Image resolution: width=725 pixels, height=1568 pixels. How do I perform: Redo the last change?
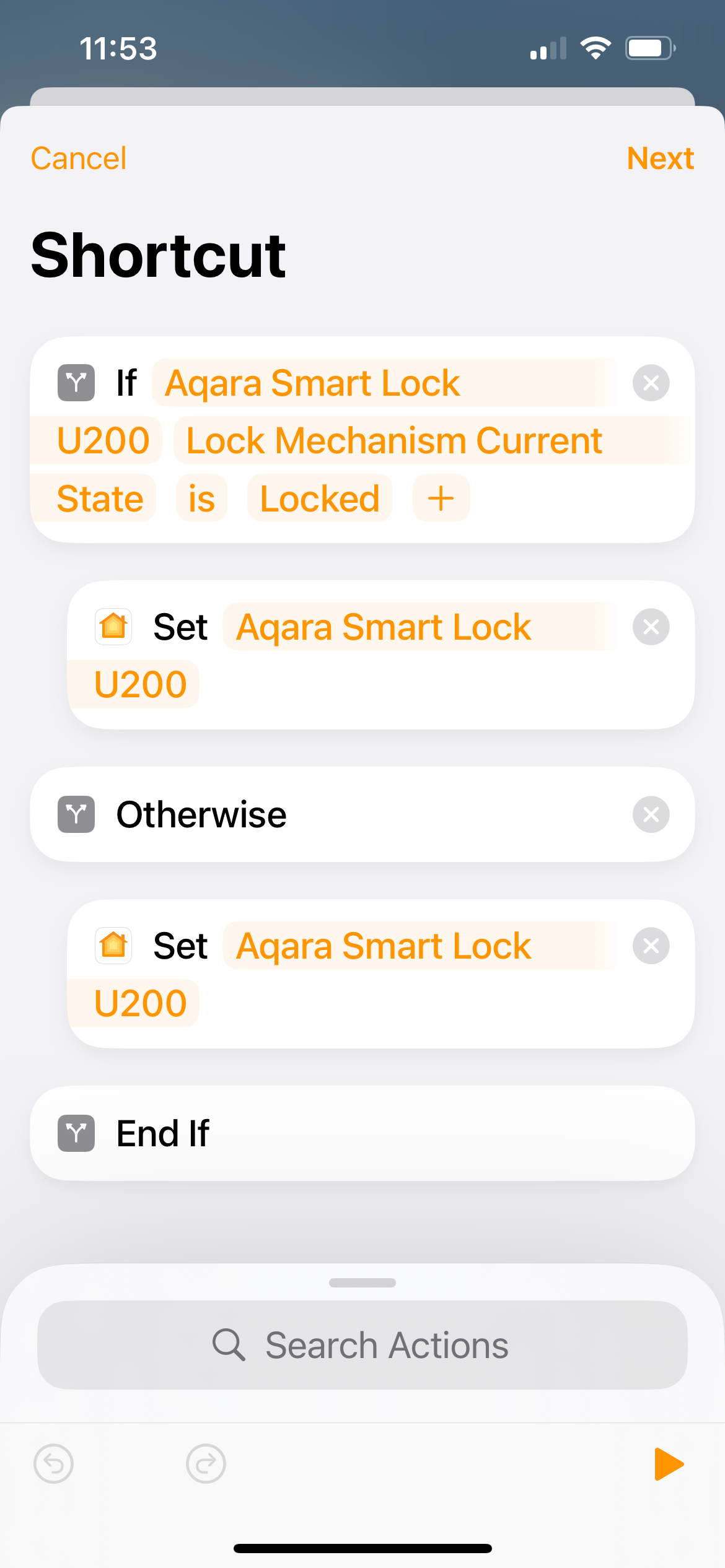206,1464
